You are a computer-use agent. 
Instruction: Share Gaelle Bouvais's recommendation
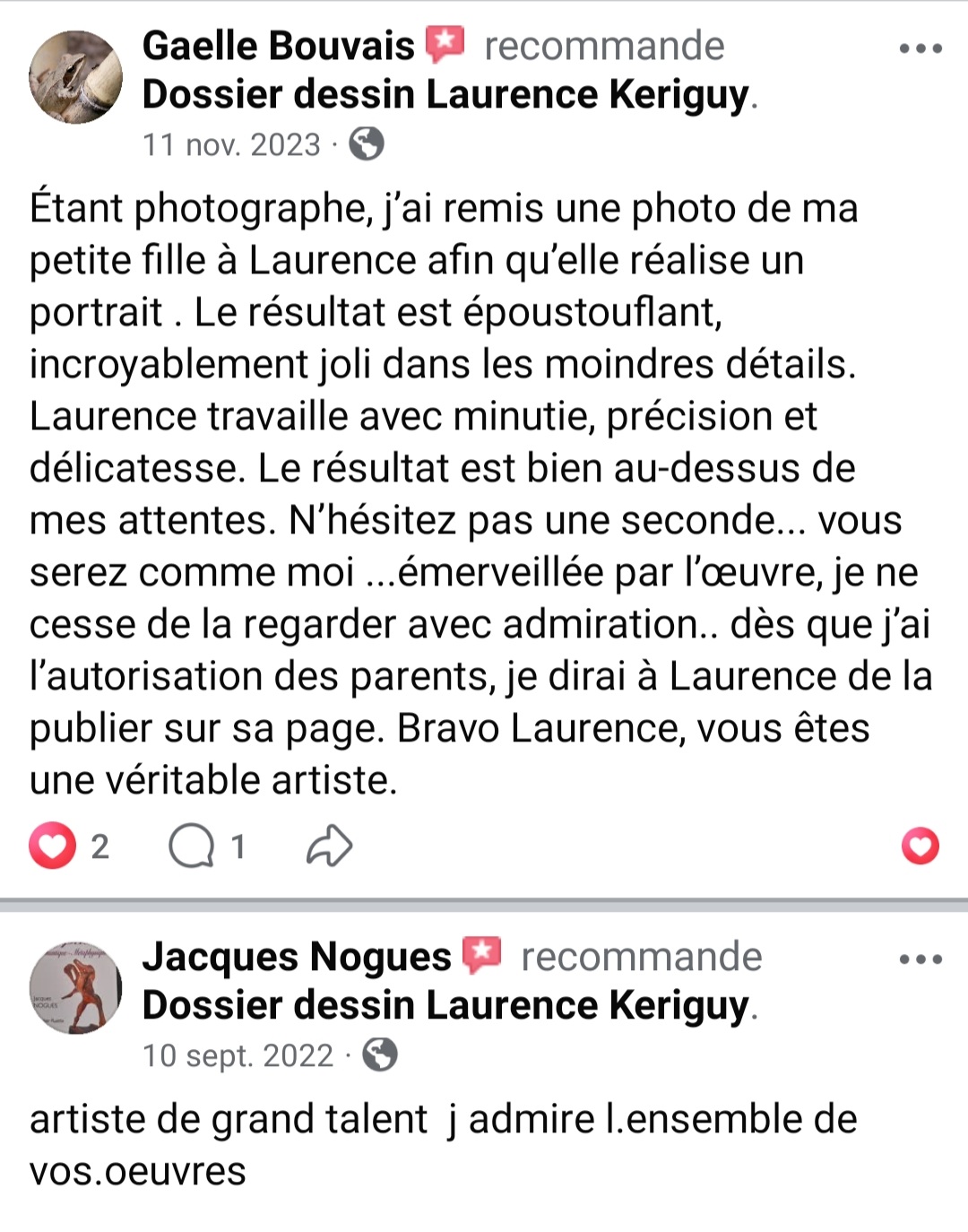(329, 846)
